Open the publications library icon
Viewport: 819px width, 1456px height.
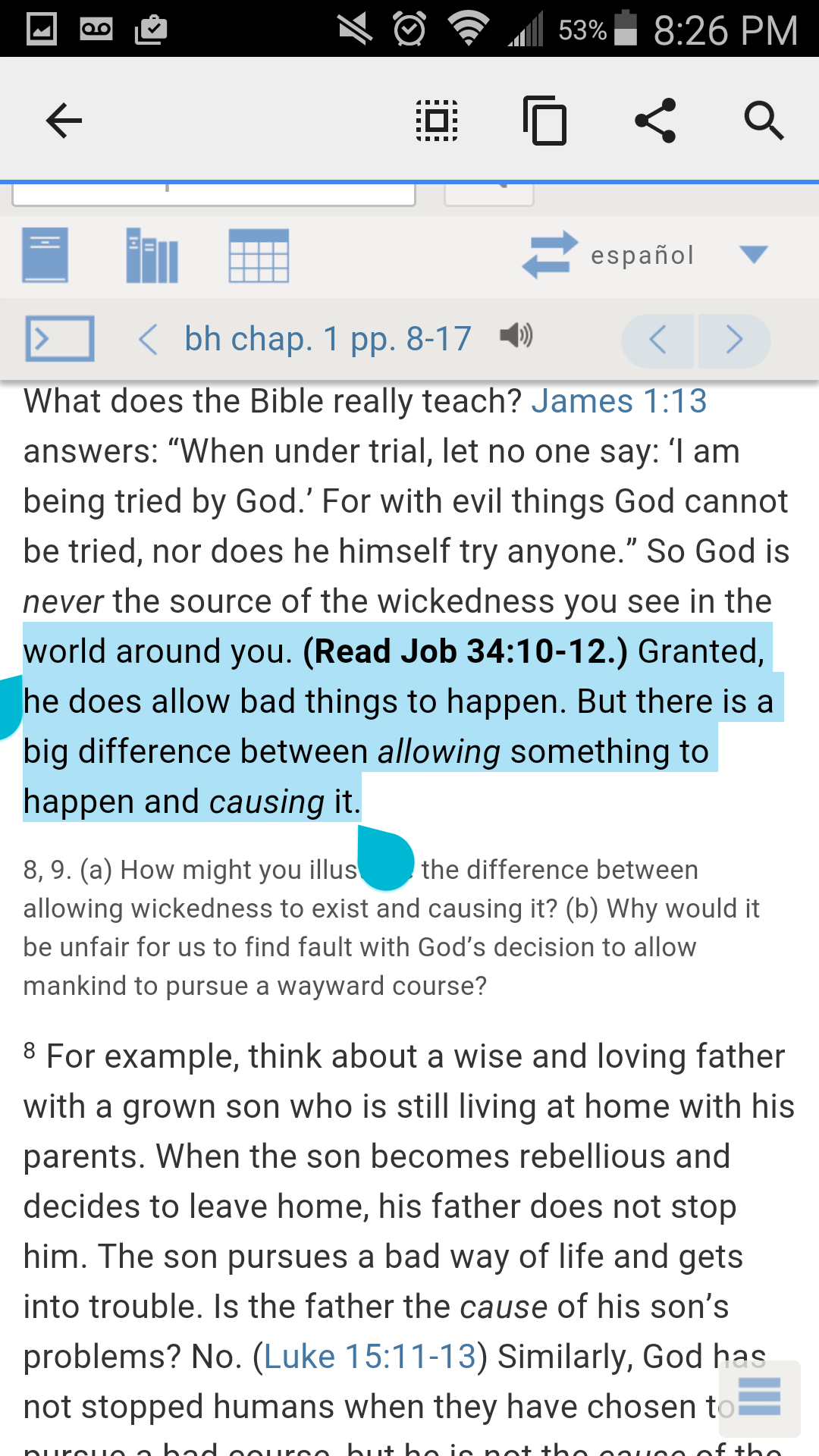(152, 256)
